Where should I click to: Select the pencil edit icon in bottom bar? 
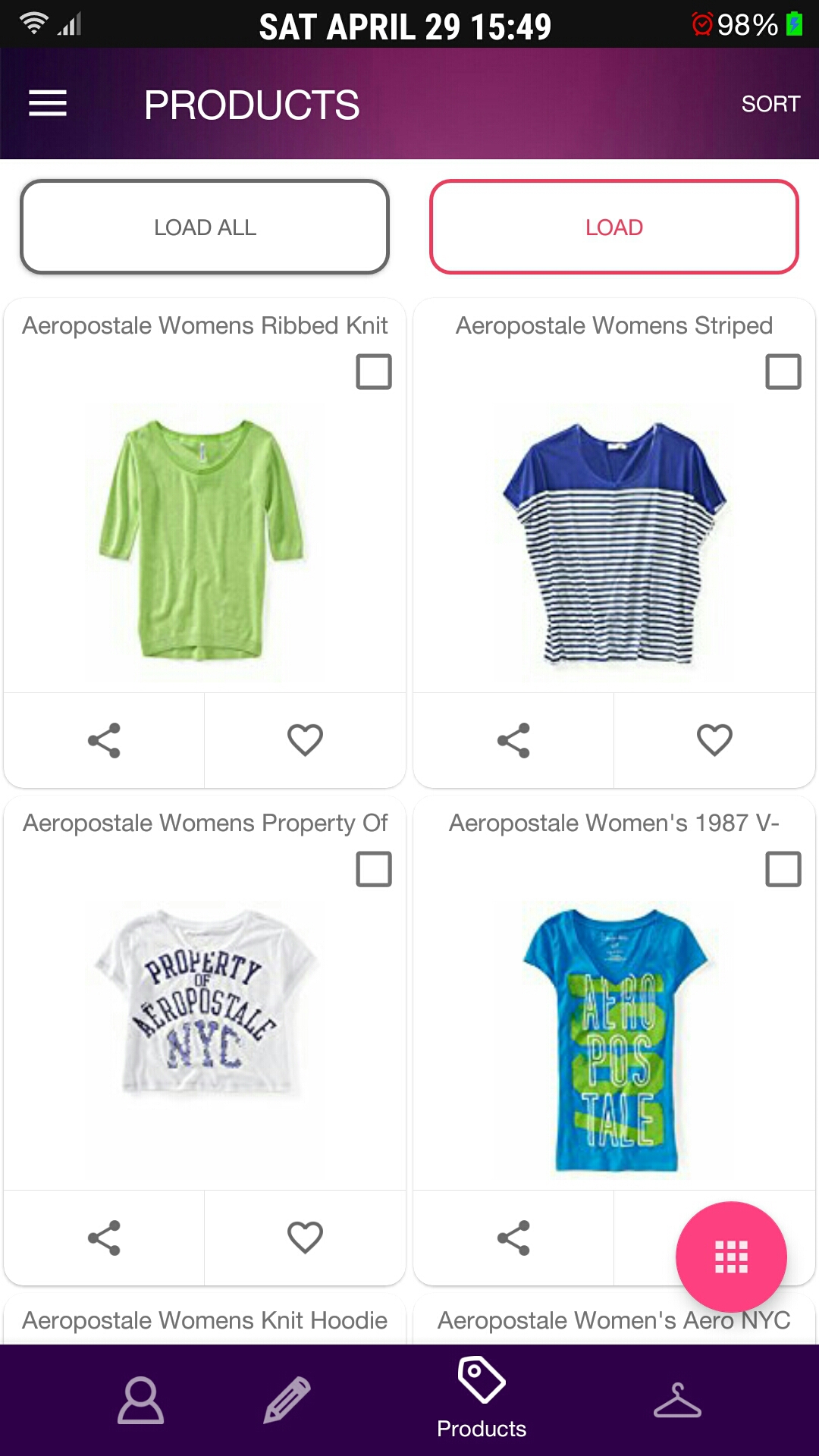pyautogui.click(x=287, y=1401)
